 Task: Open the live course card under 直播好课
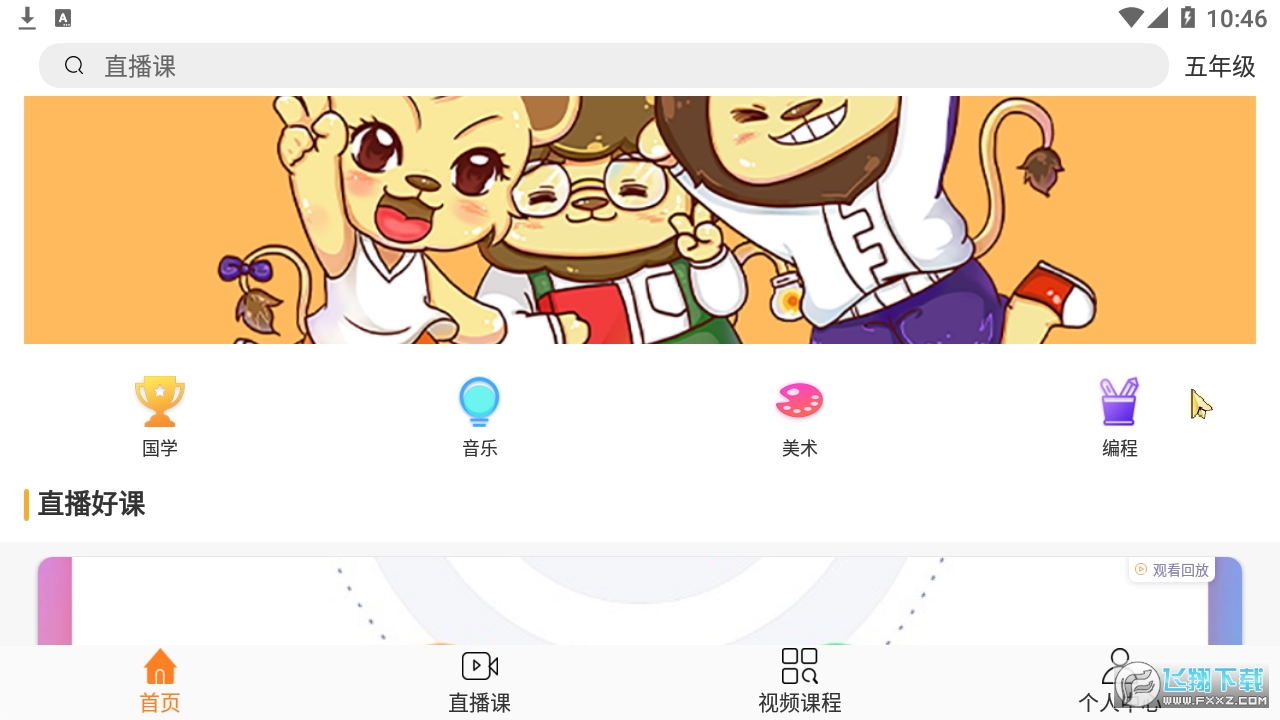coord(640,600)
